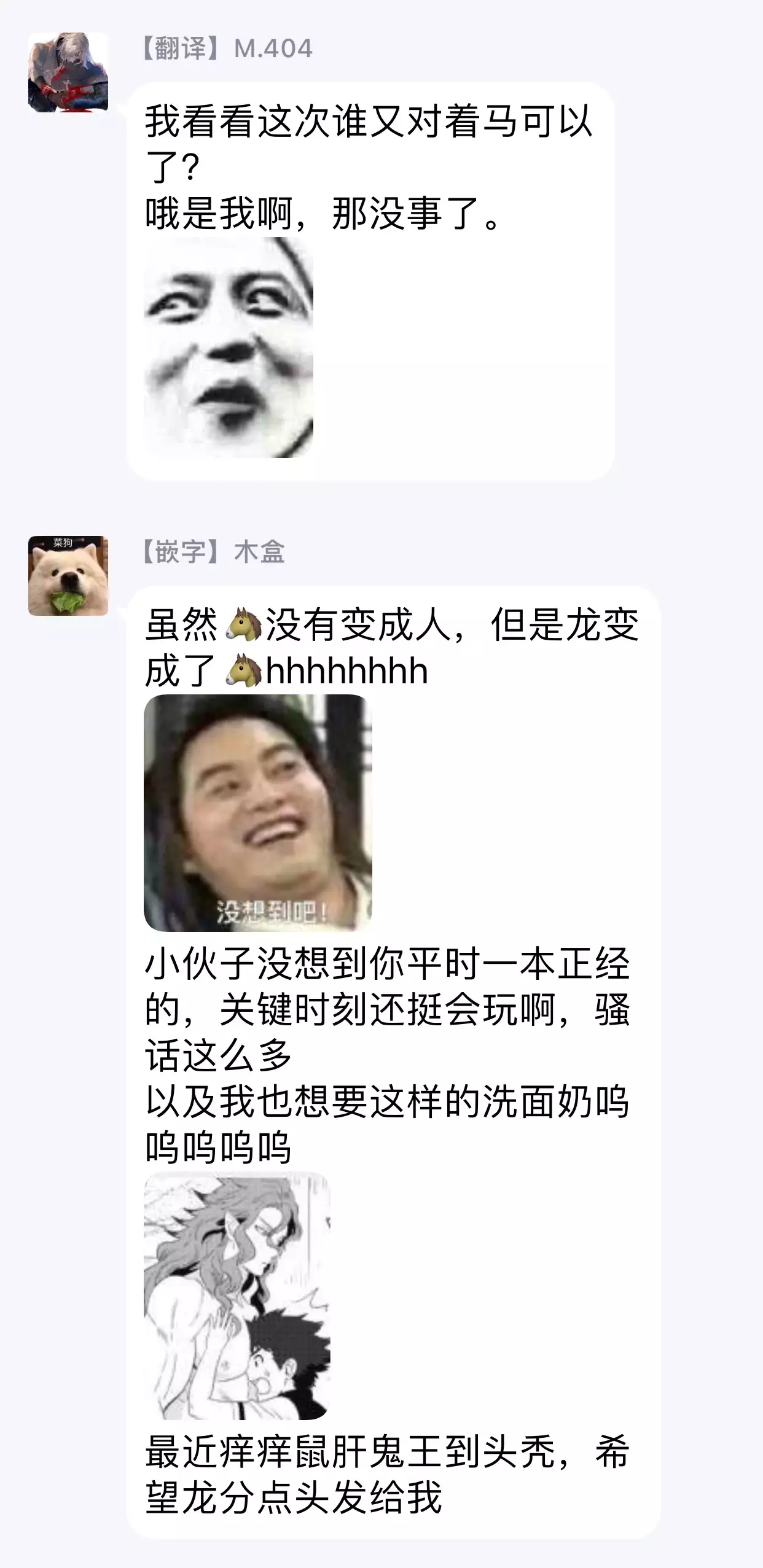Open 木盒's dog avatar
This screenshot has height=1568, width=763.
coord(68,576)
